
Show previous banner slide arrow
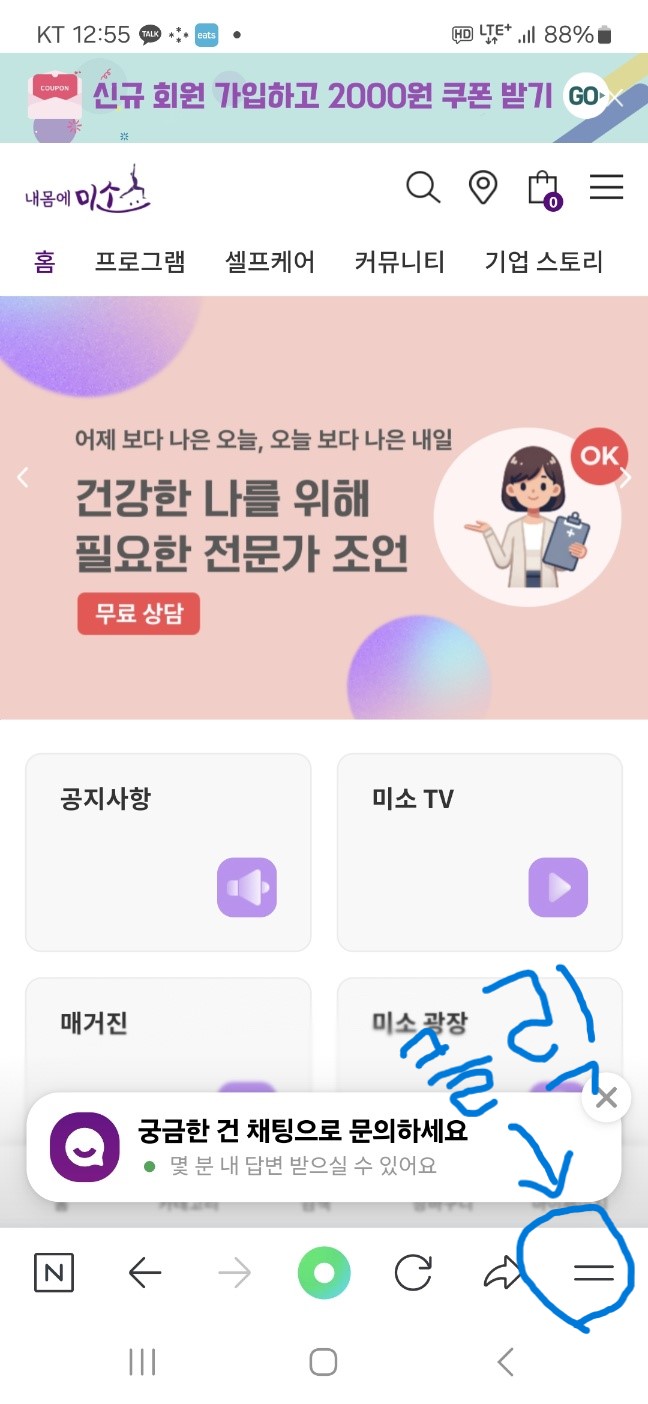point(22,478)
